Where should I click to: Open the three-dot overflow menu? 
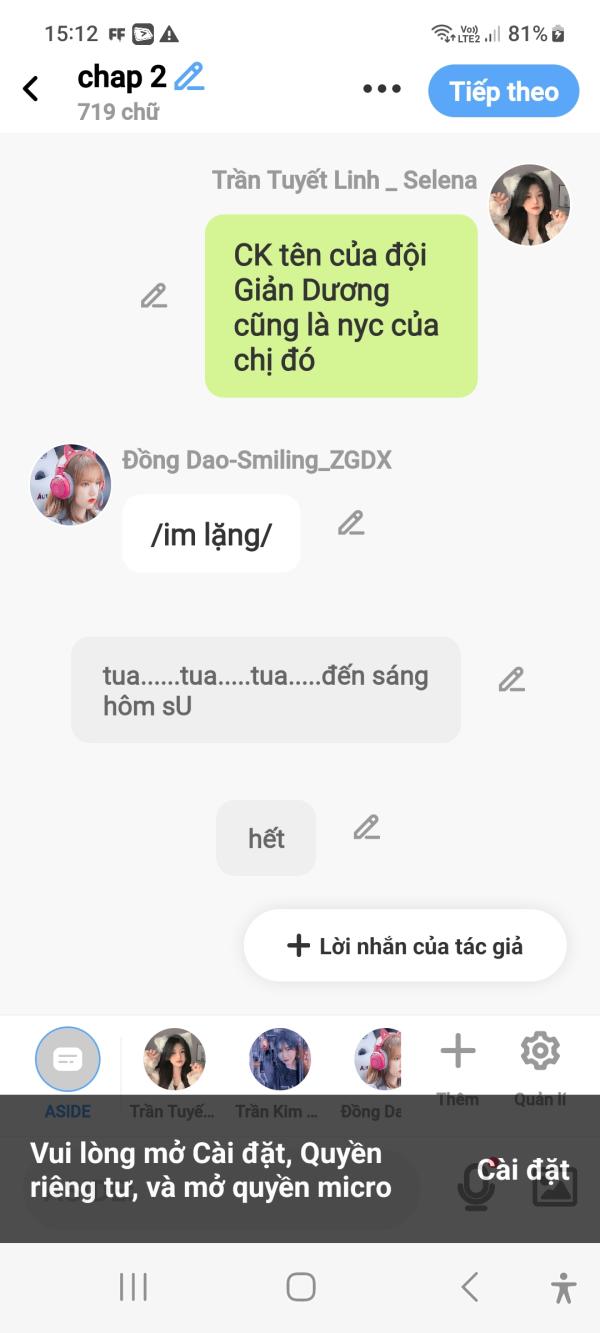381,89
